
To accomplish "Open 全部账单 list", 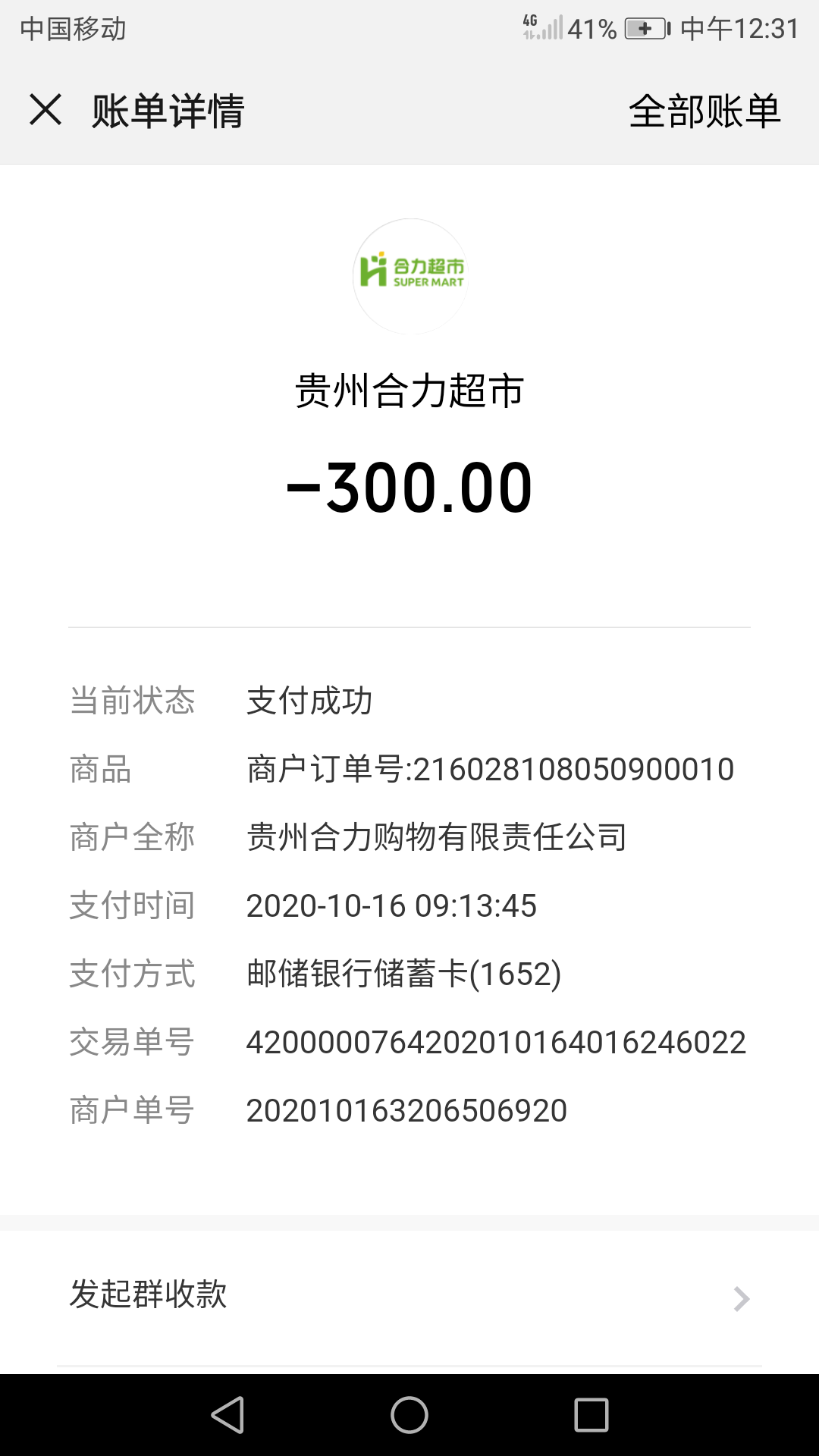I will [704, 111].
